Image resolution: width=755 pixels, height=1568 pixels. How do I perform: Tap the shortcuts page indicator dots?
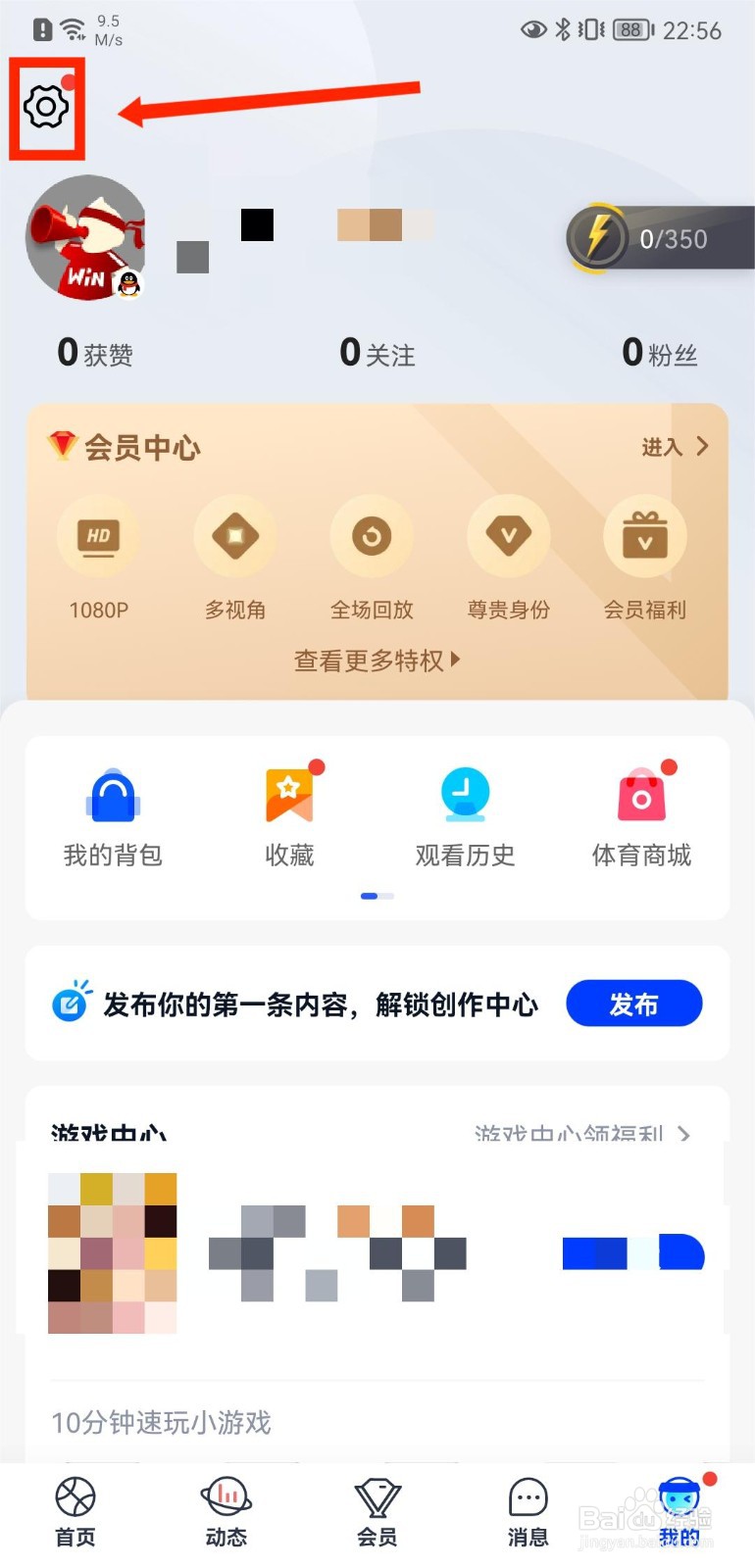pyautogui.click(x=376, y=896)
